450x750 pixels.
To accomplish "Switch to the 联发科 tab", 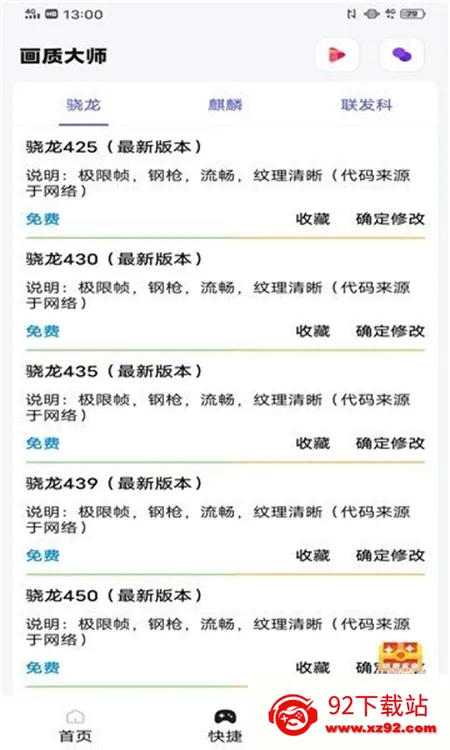I will point(367,105).
